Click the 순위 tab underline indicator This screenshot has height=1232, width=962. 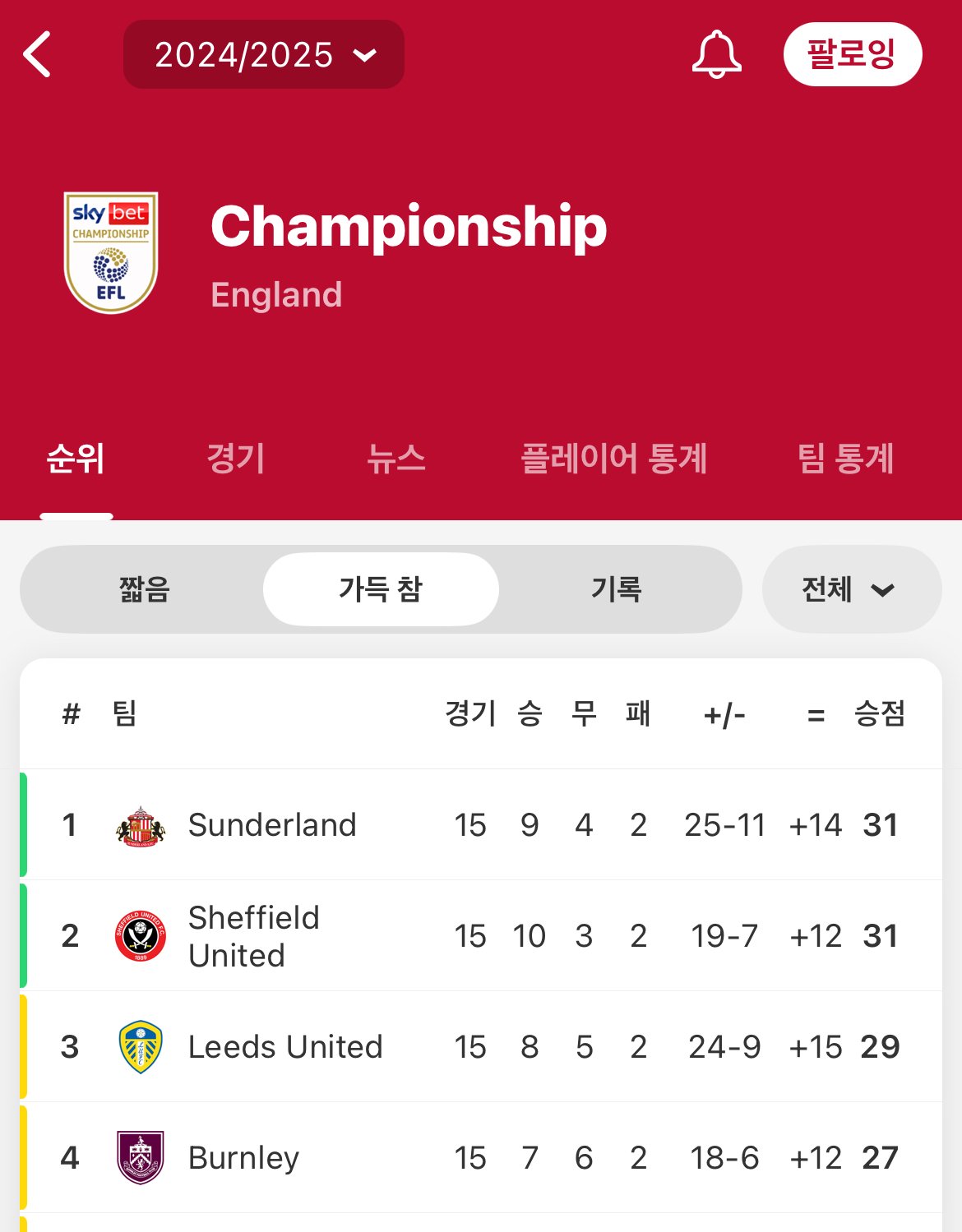point(76,516)
